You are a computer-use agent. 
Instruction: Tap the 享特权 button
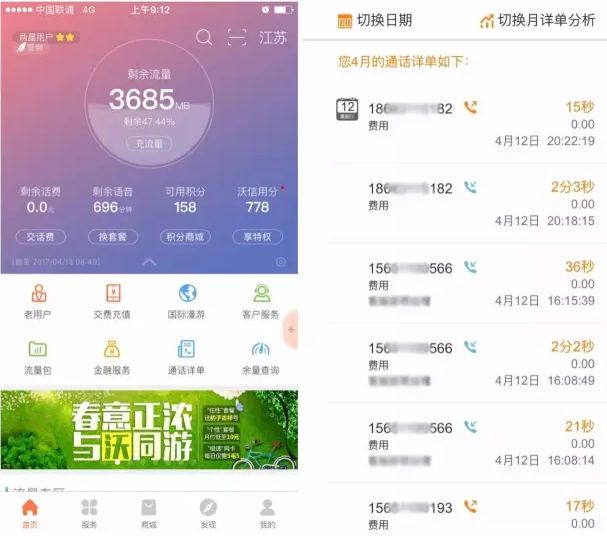[x=257, y=237]
